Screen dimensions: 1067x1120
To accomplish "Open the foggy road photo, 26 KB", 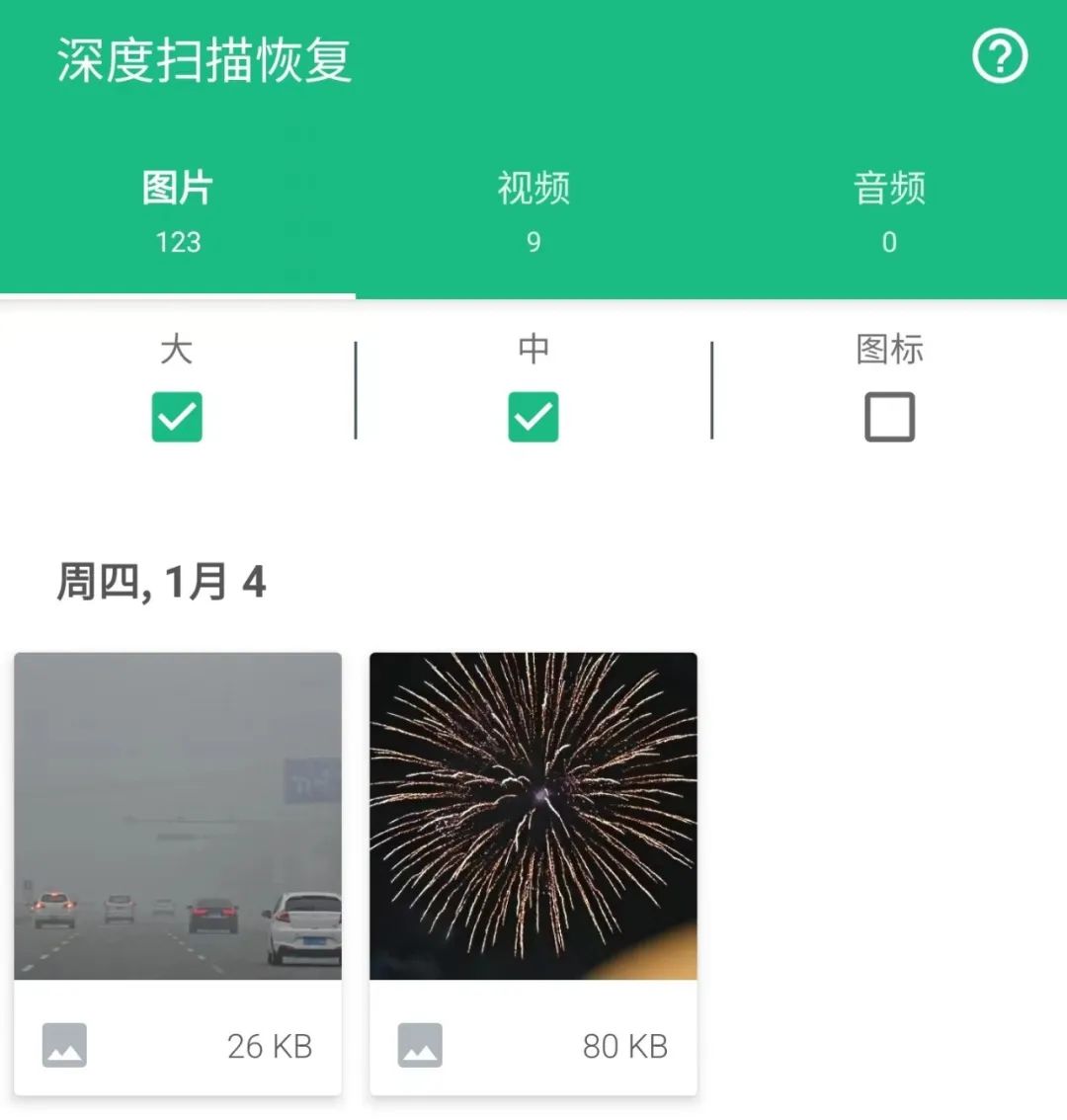I will coord(178,816).
